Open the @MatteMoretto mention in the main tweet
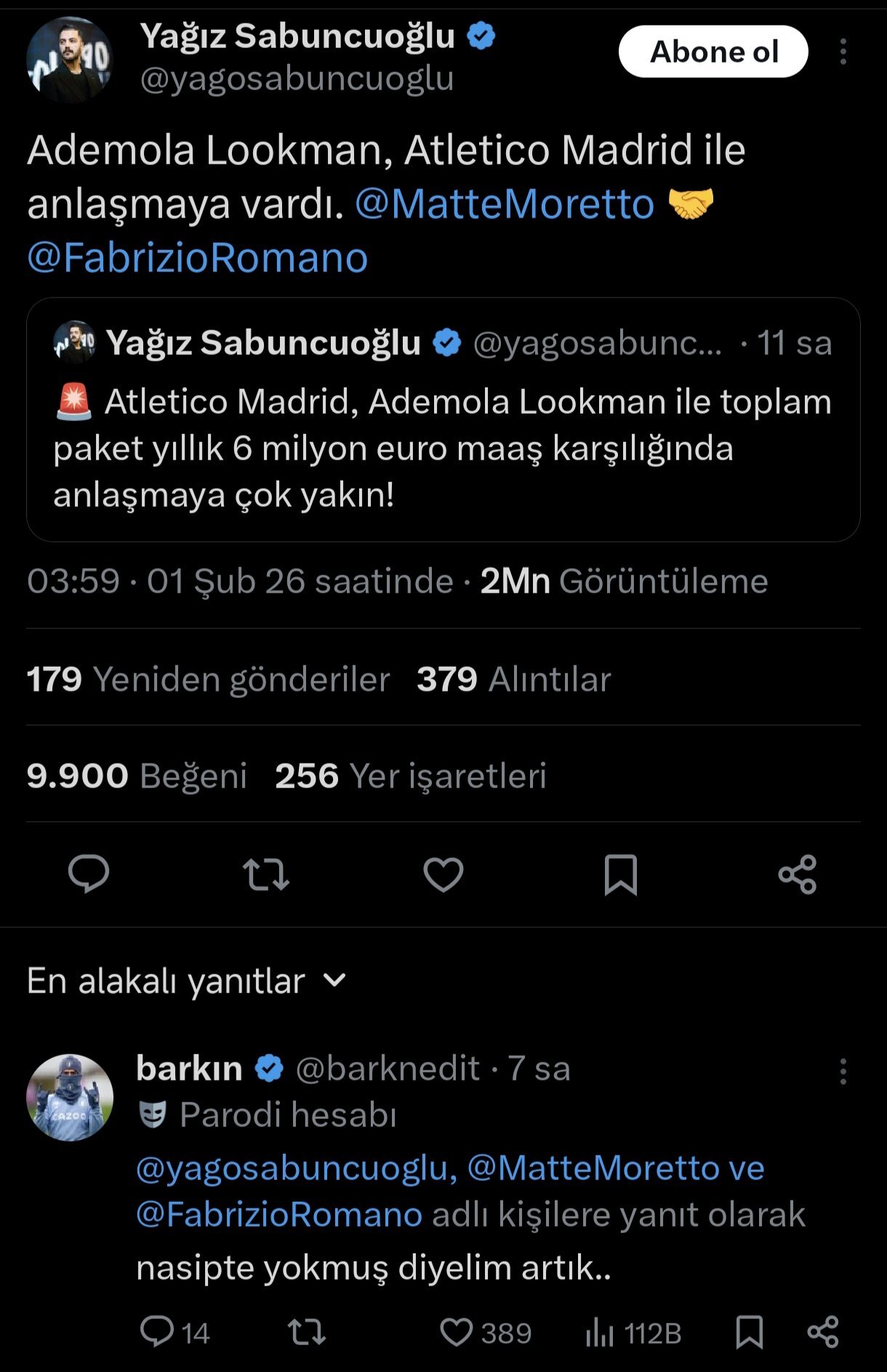887x1372 pixels. 505,204
